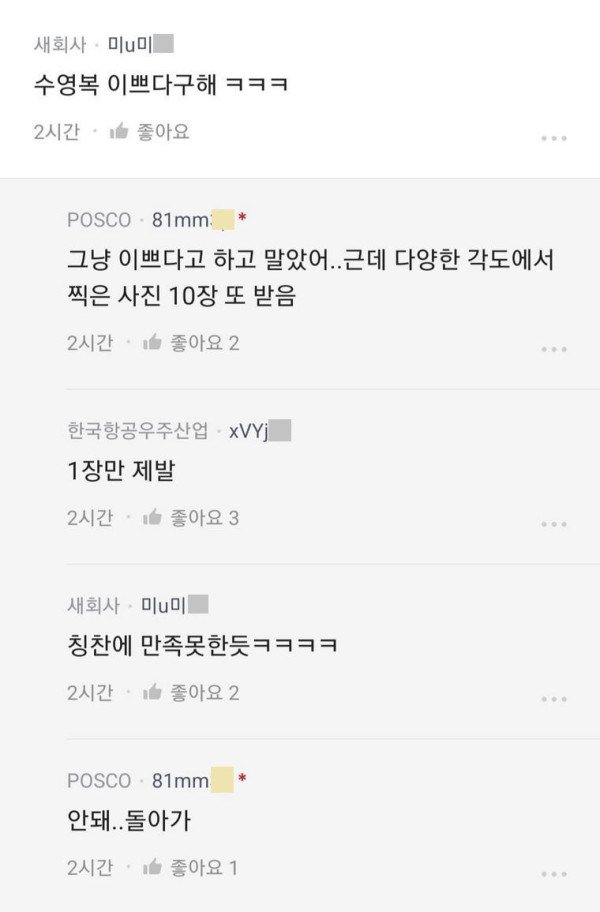Open more options for "수영복 이쁘다구해" comment
Screen dimensions: 600x912
pyautogui.click(x=554, y=138)
